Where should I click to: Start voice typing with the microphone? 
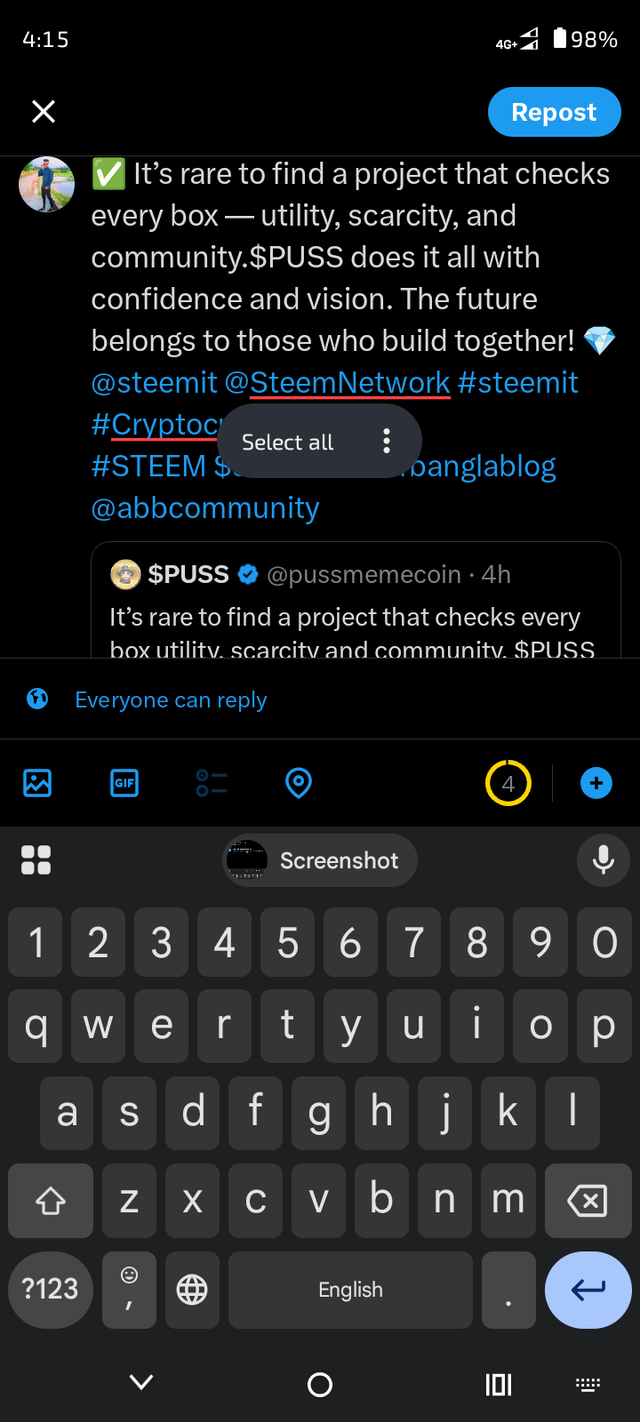tap(603, 860)
